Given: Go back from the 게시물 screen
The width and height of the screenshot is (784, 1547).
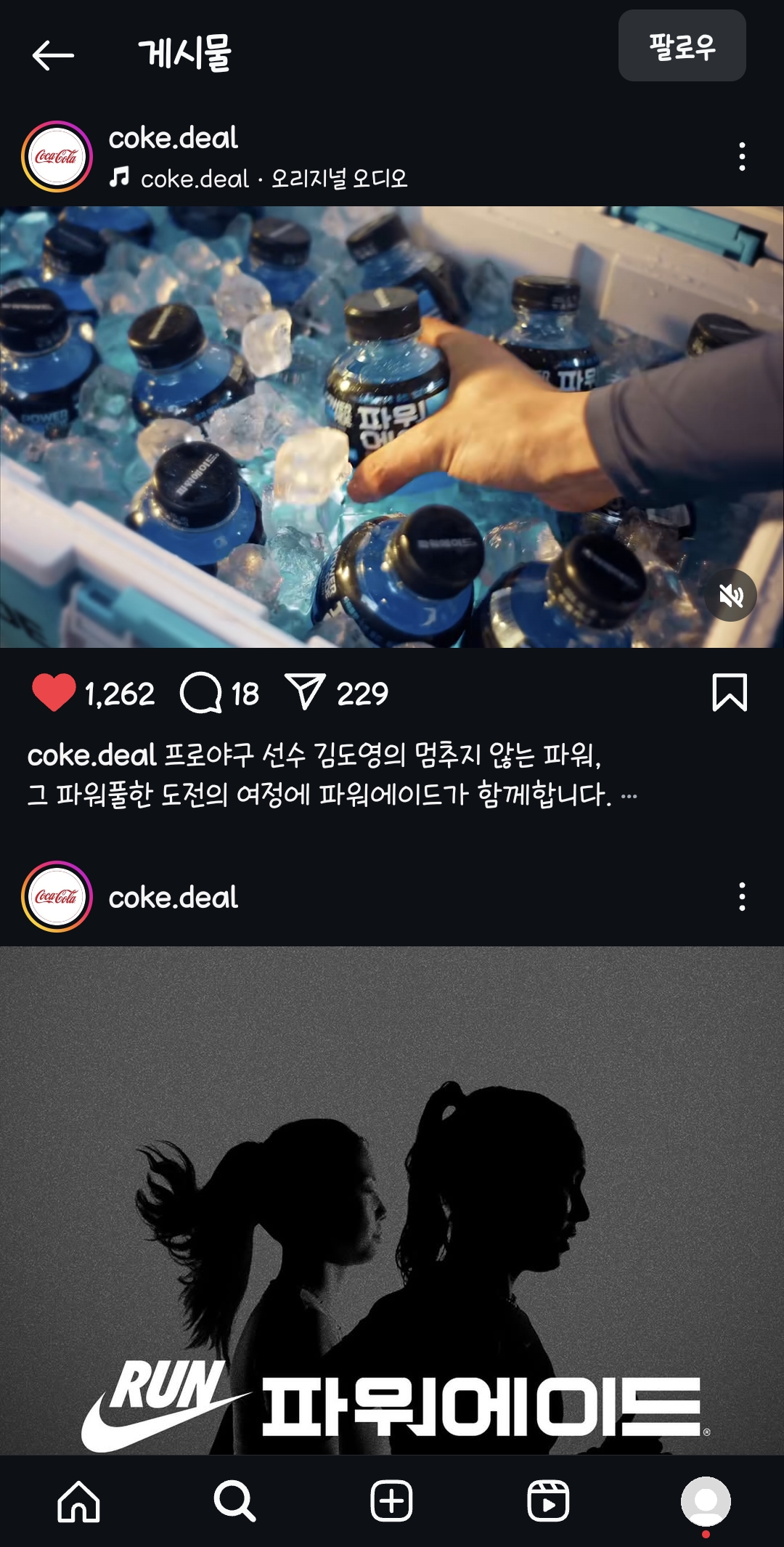Looking at the screenshot, I should [53, 55].
